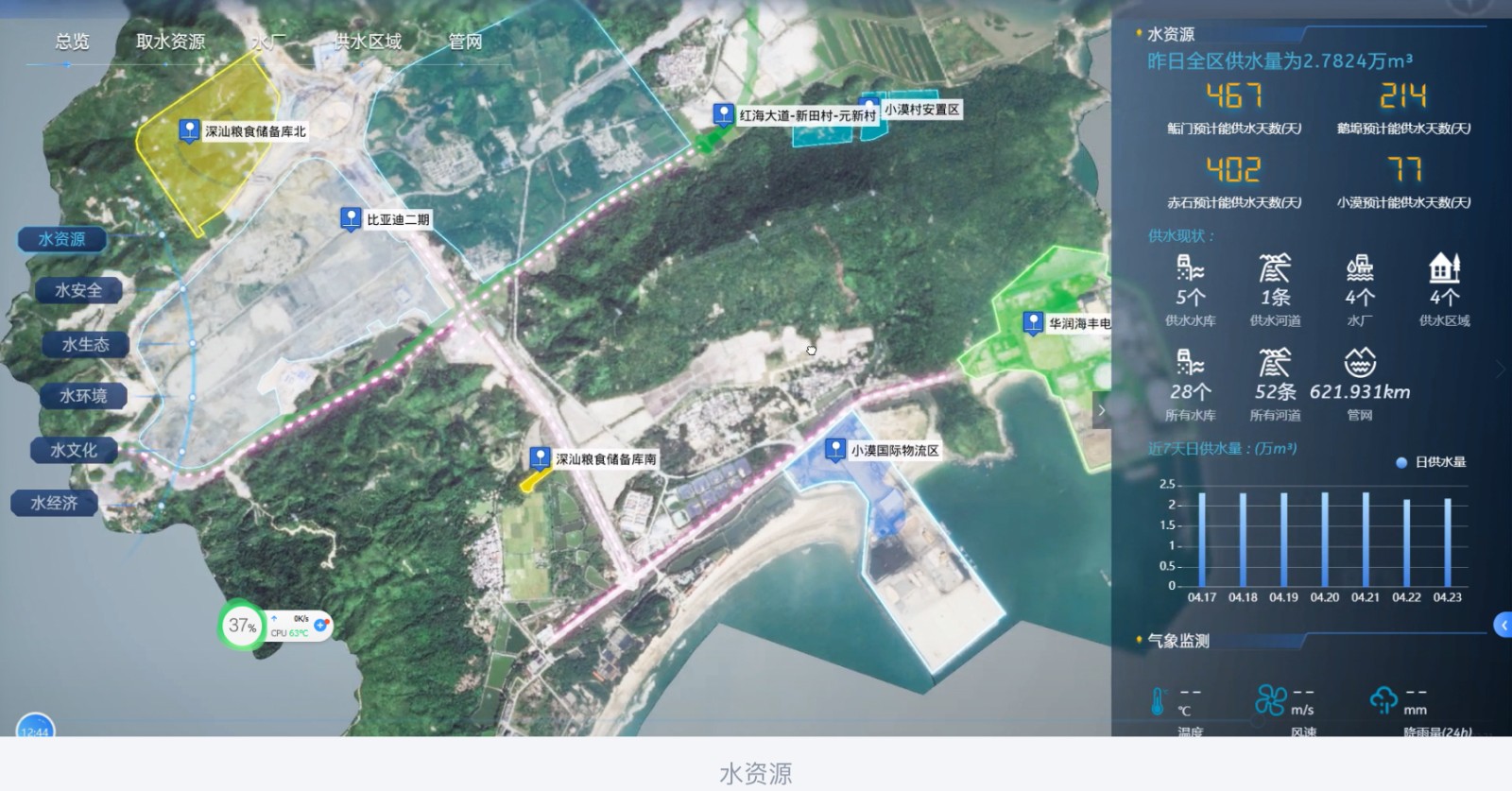Screen dimensions: 1512x791
Task: Open the 红海大道-新田村-元新村 marker
Action: [x=723, y=113]
